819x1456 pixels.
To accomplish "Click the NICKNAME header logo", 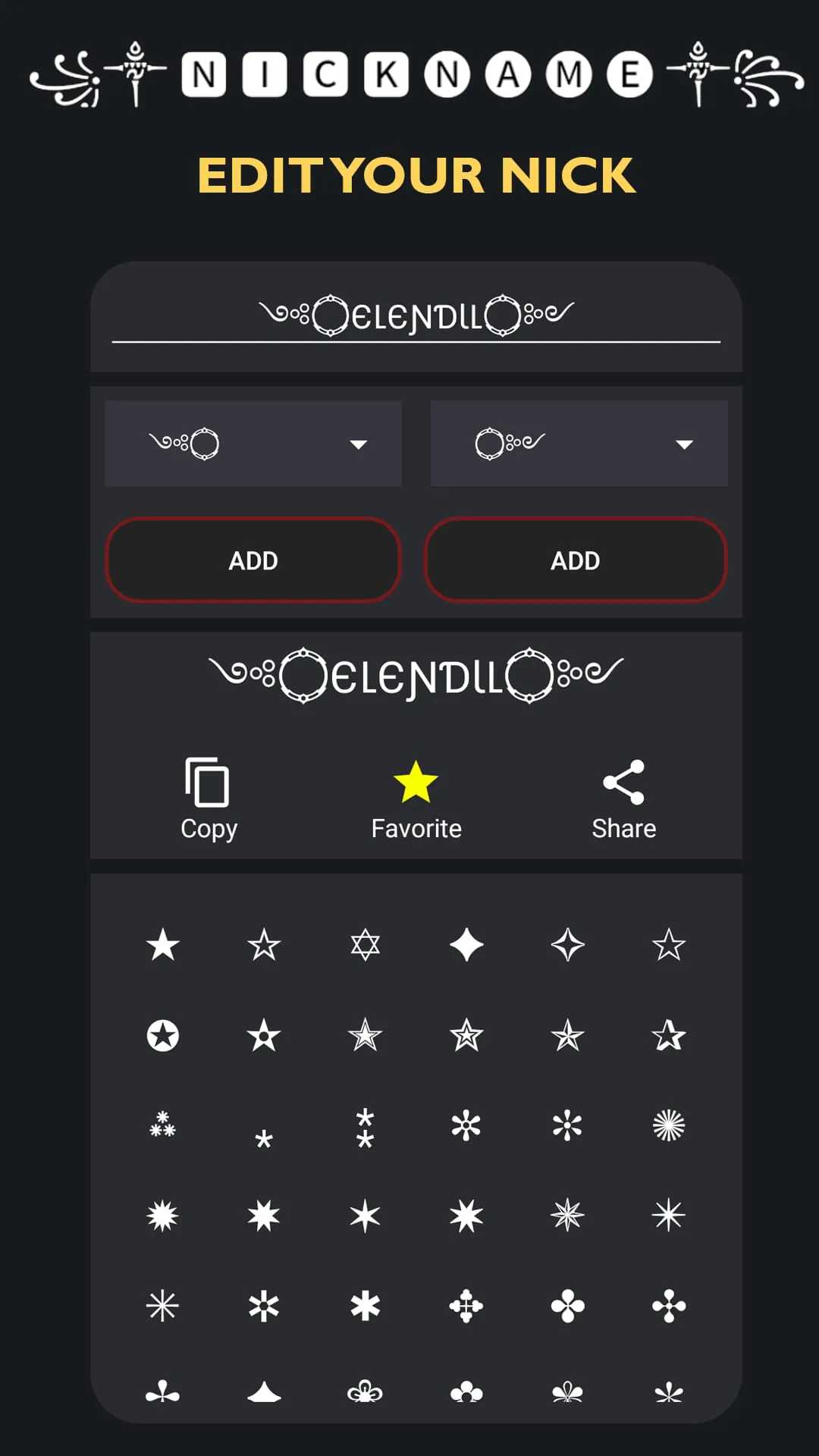I will (x=409, y=76).
